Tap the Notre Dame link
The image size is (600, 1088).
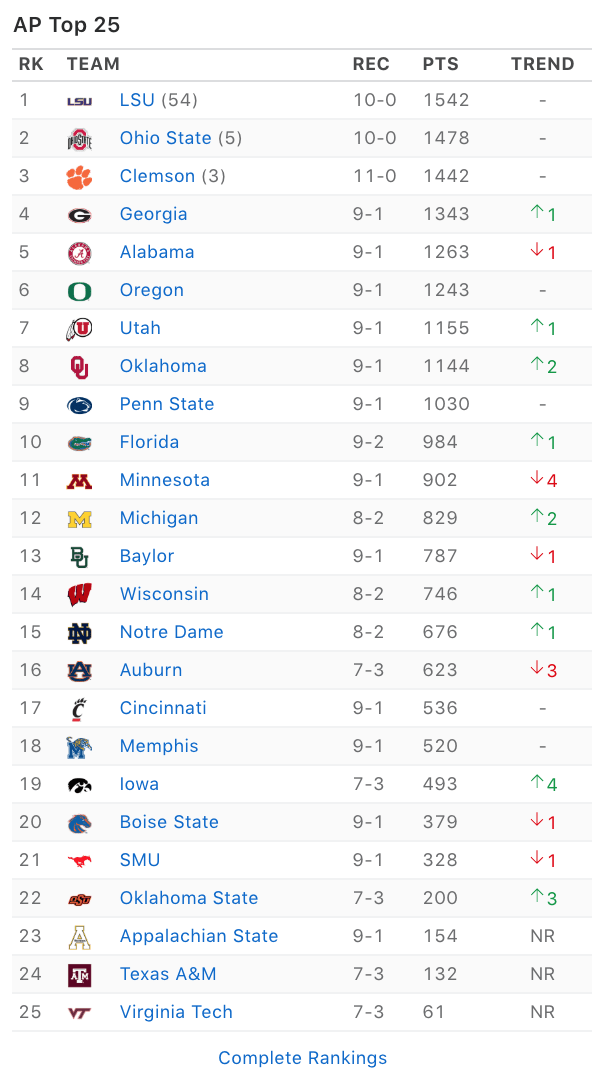(x=171, y=632)
